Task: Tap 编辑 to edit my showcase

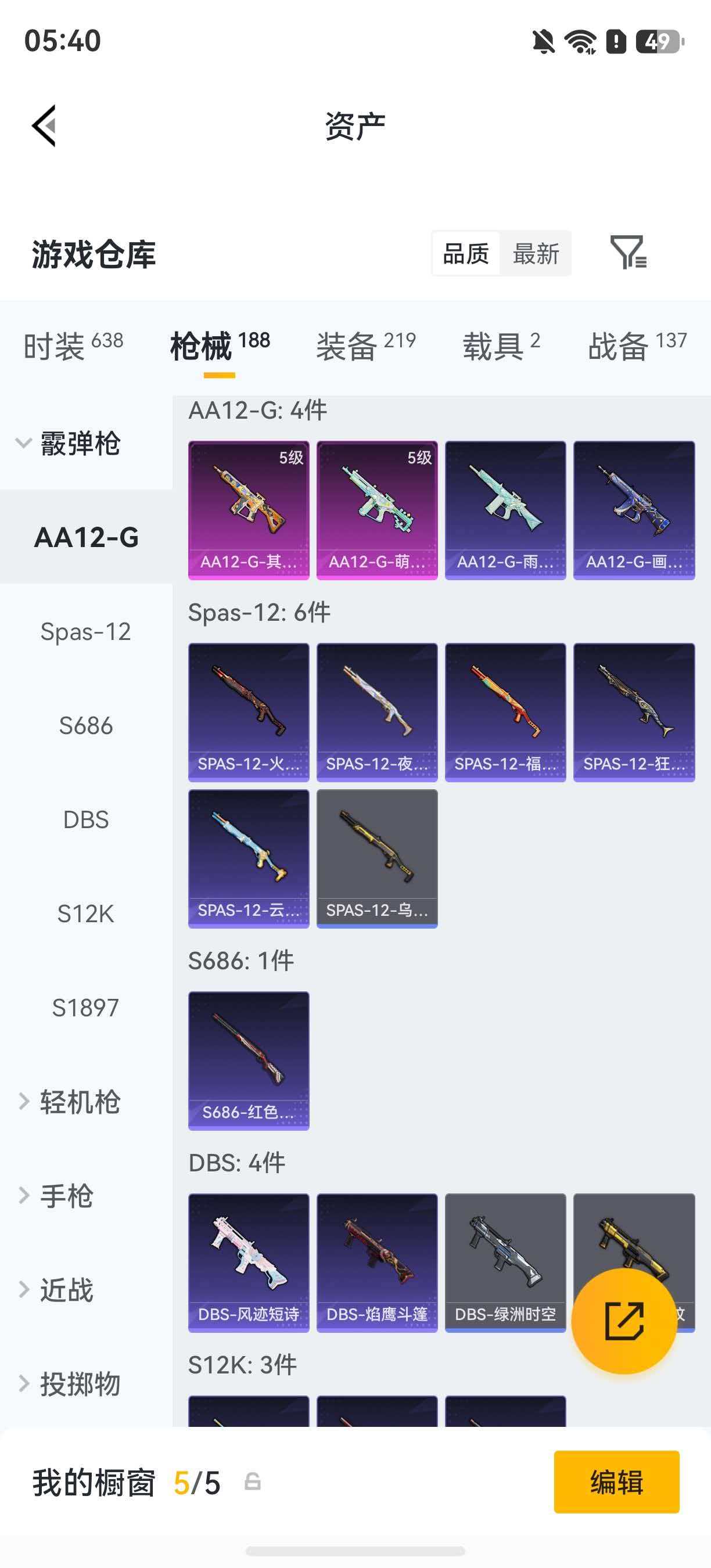Action: (x=616, y=1481)
